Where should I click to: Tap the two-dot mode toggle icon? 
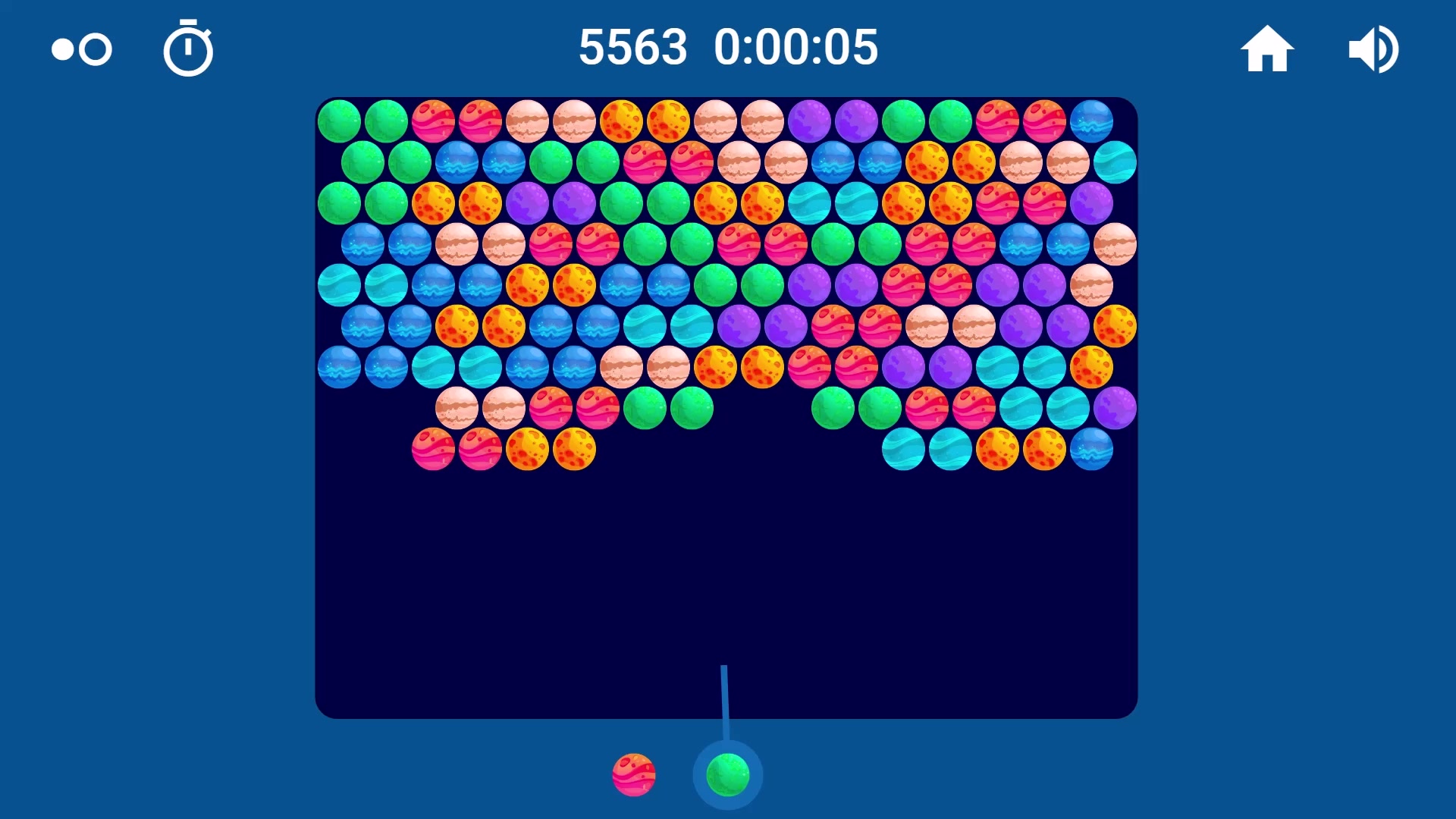81,50
